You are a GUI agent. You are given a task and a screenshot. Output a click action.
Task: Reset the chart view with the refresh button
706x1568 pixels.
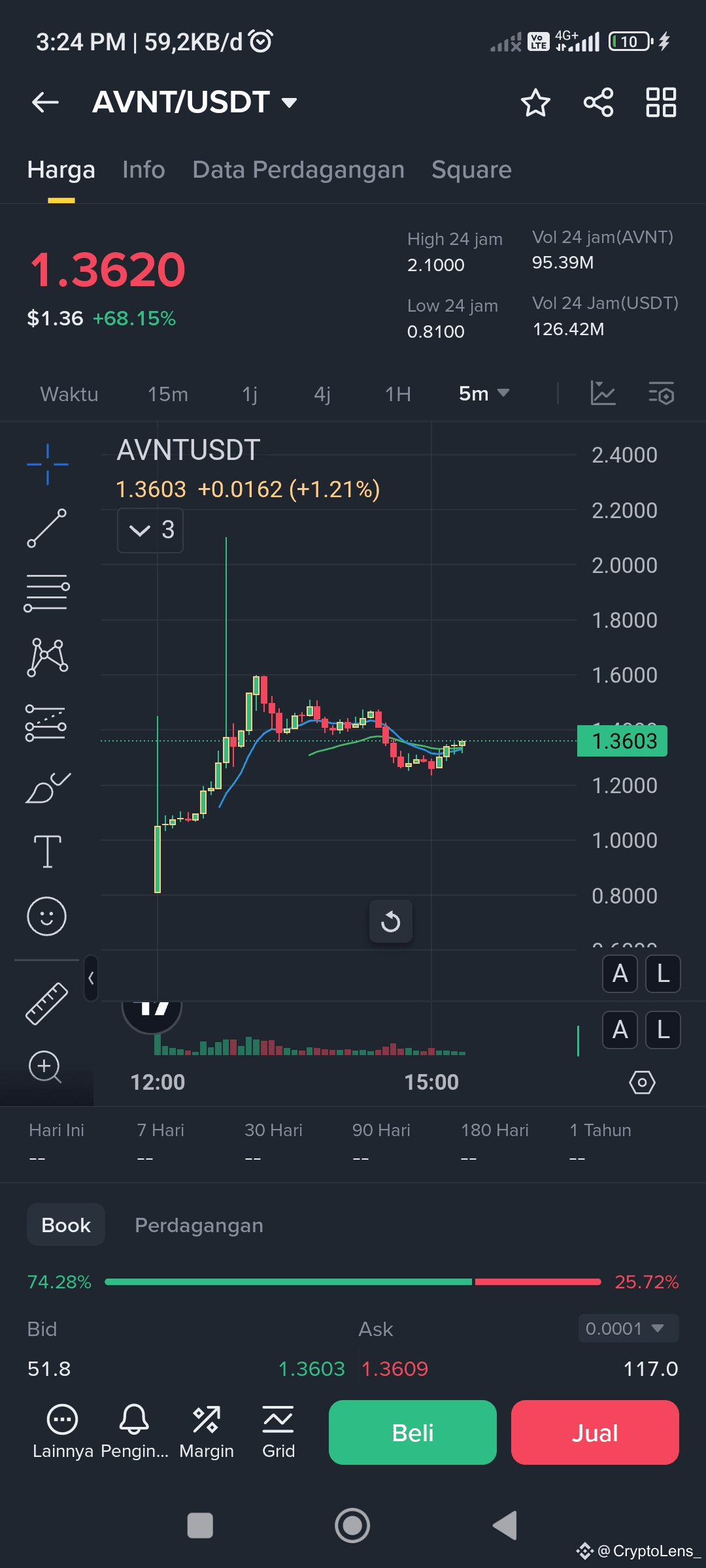pos(391,921)
